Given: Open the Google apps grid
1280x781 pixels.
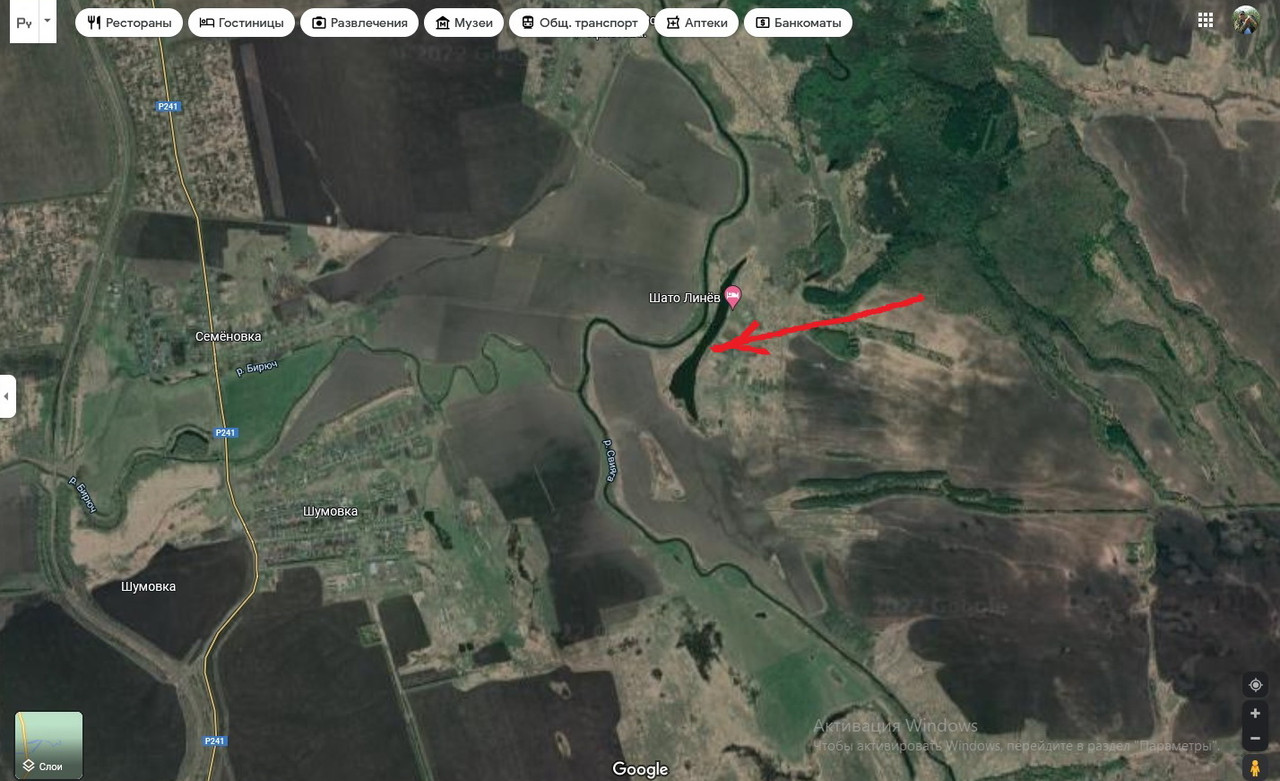Looking at the screenshot, I should [1205, 20].
